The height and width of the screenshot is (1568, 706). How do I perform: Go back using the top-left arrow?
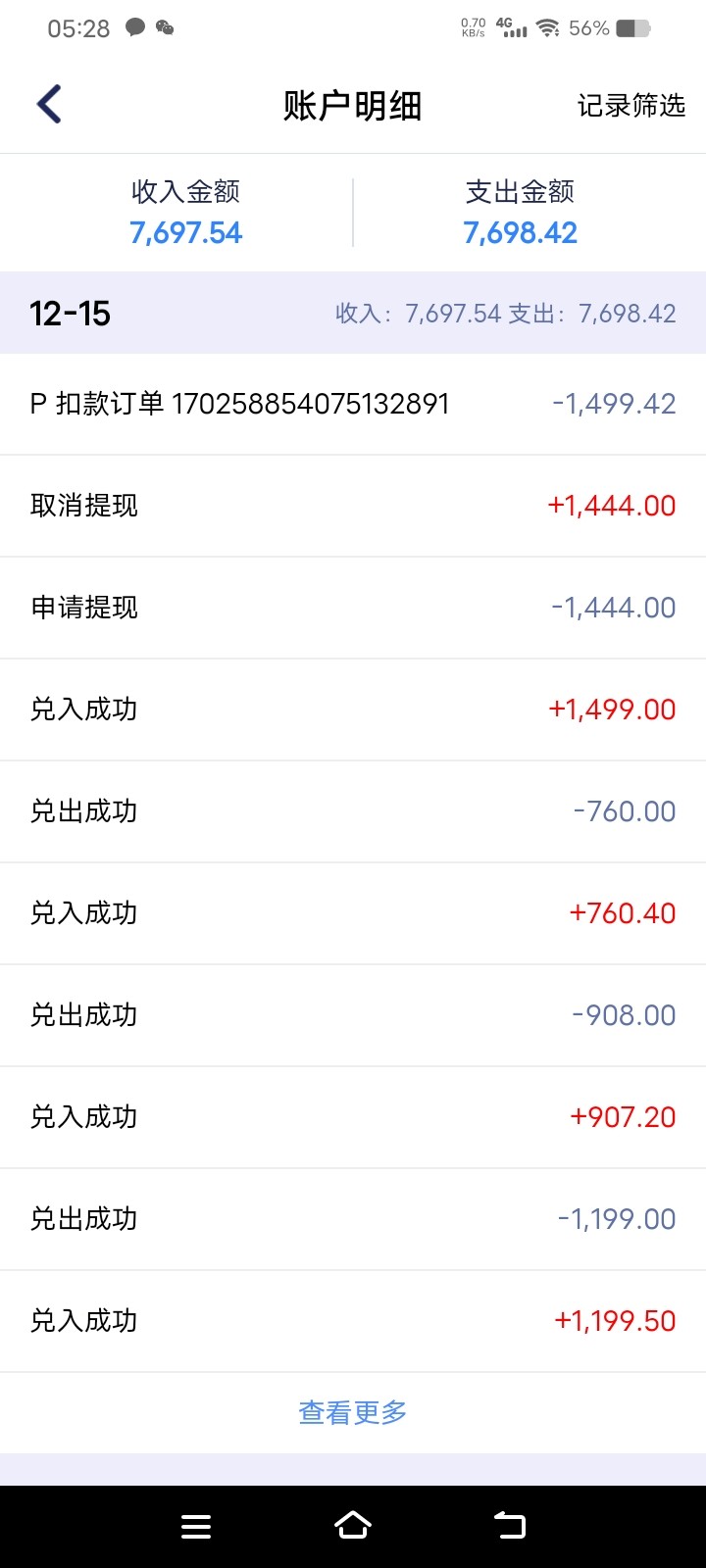(x=49, y=104)
